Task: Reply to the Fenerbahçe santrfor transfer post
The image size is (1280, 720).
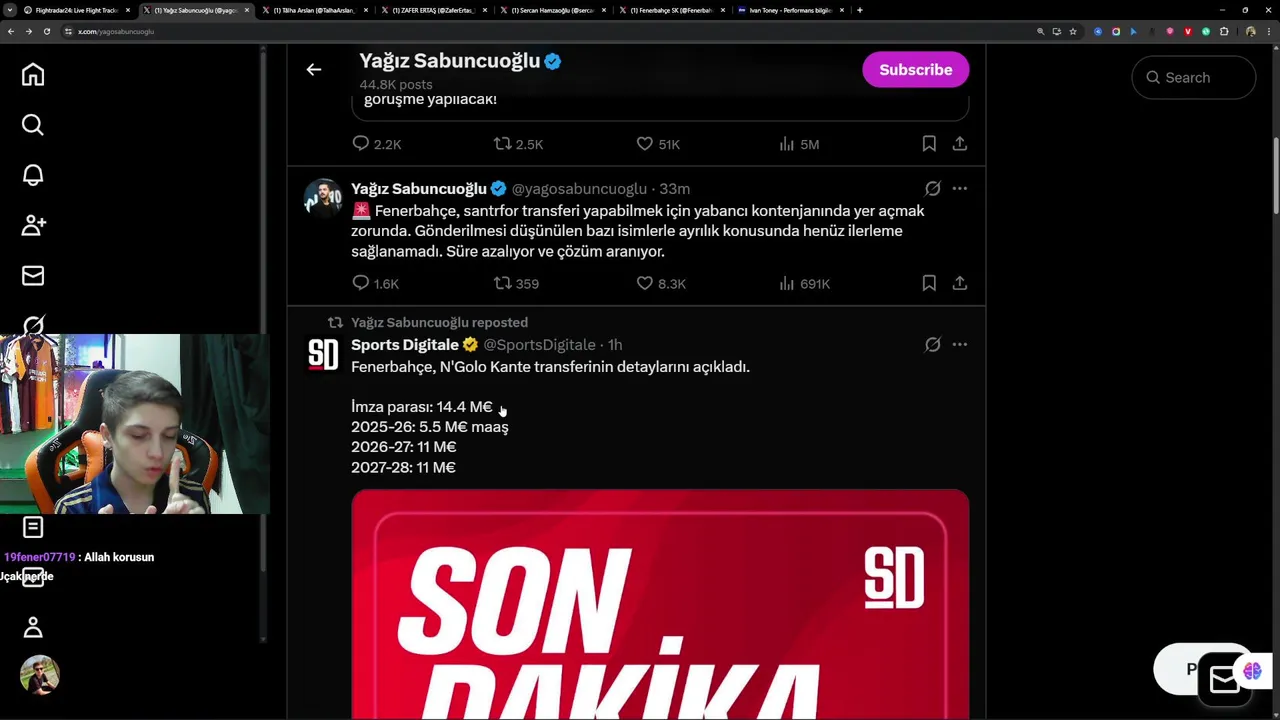Action: tap(361, 283)
